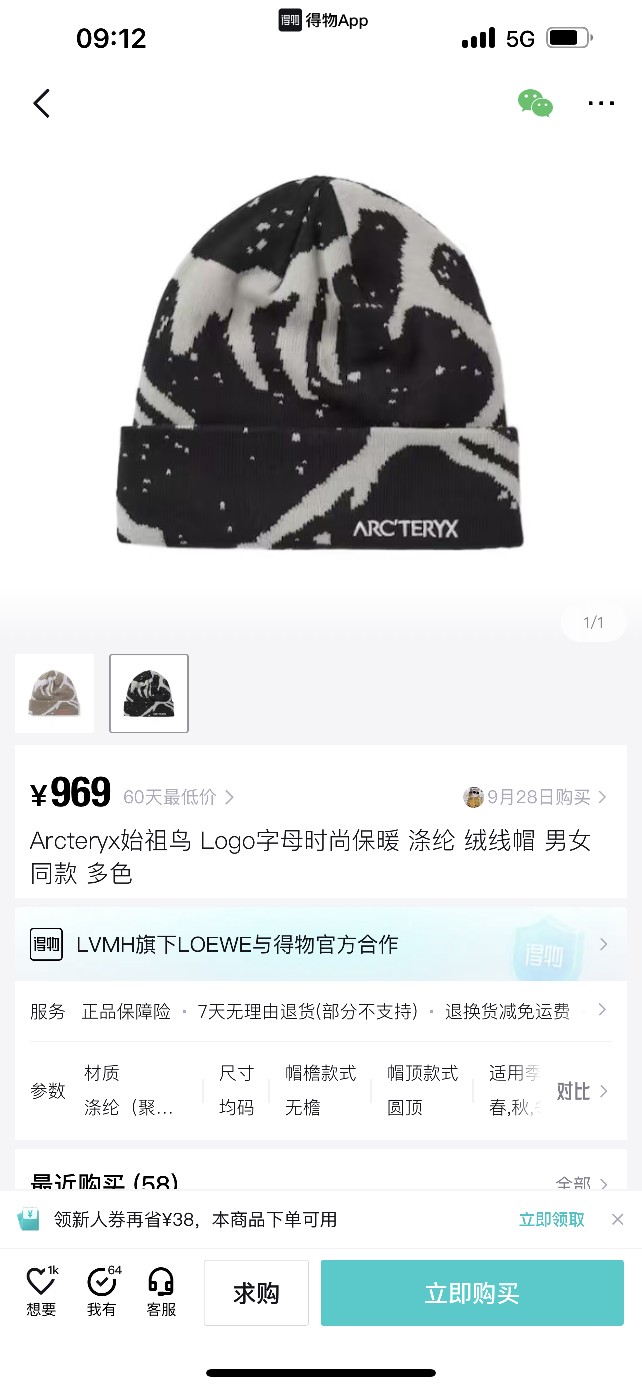Viewport: 642px width, 1389px height.
Task: Buy now with 立即购买
Action: click(472, 1293)
